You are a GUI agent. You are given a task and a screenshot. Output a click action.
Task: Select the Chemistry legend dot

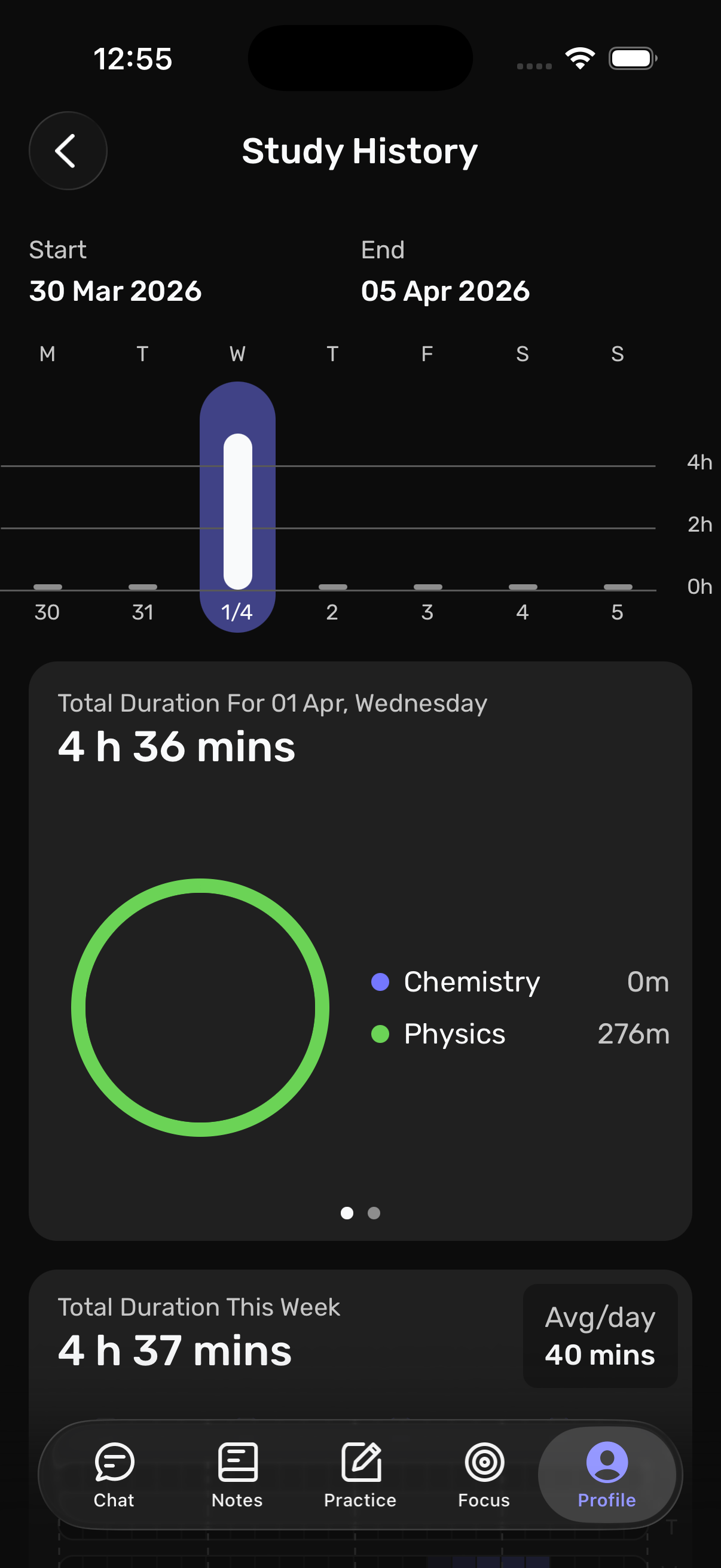tap(379, 982)
